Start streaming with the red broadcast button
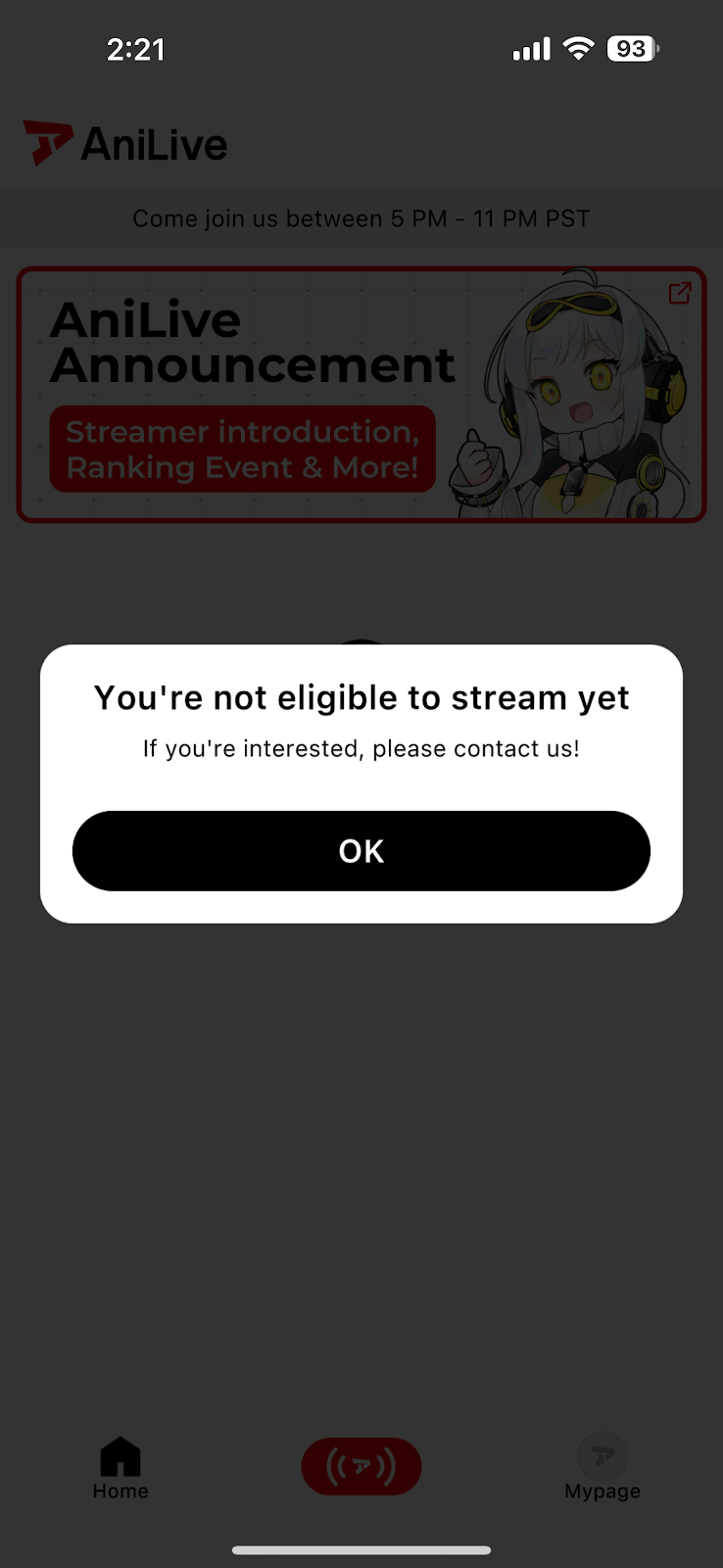The image size is (723, 1568). pyautogui.click(x=361, y=1466)
